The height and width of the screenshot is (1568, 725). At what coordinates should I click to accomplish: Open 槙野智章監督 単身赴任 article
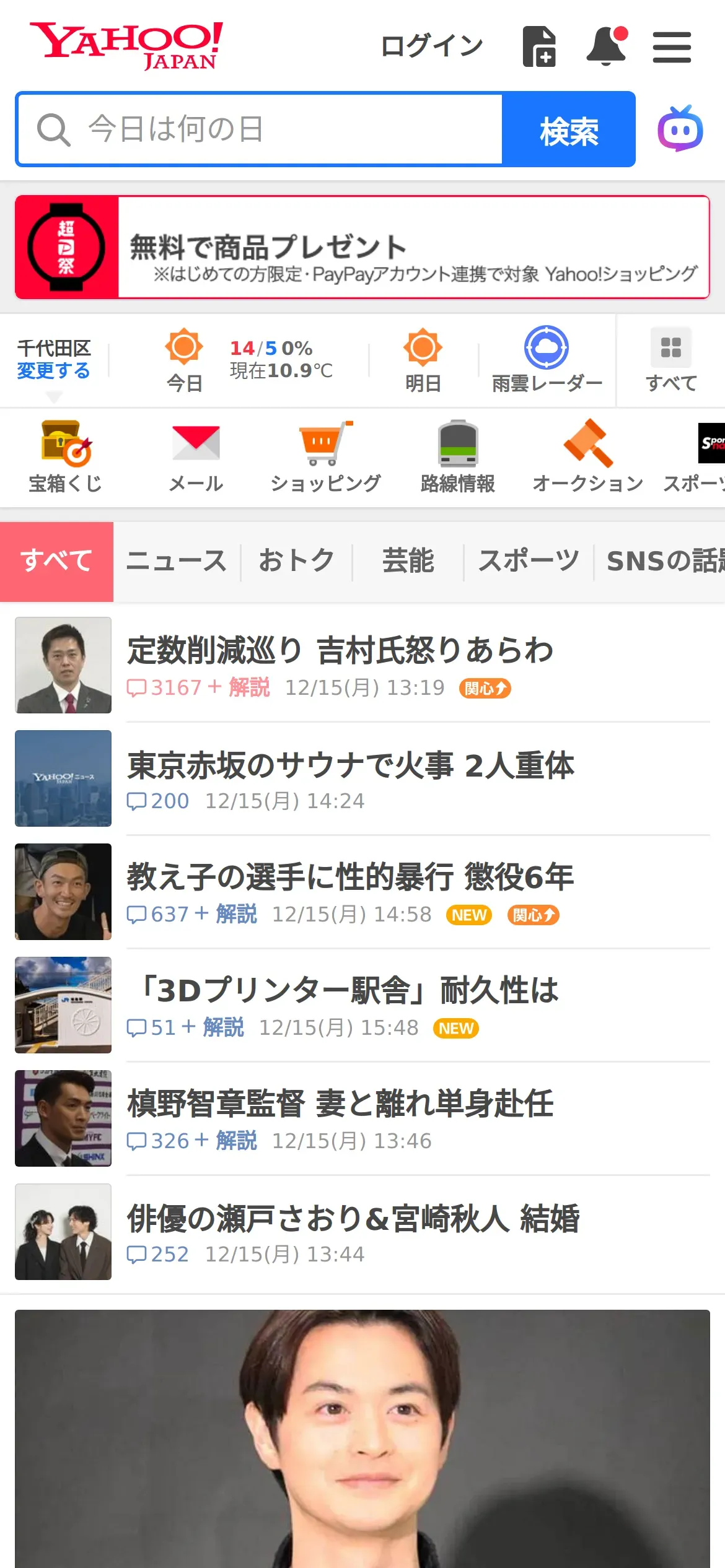(340, 1104)
